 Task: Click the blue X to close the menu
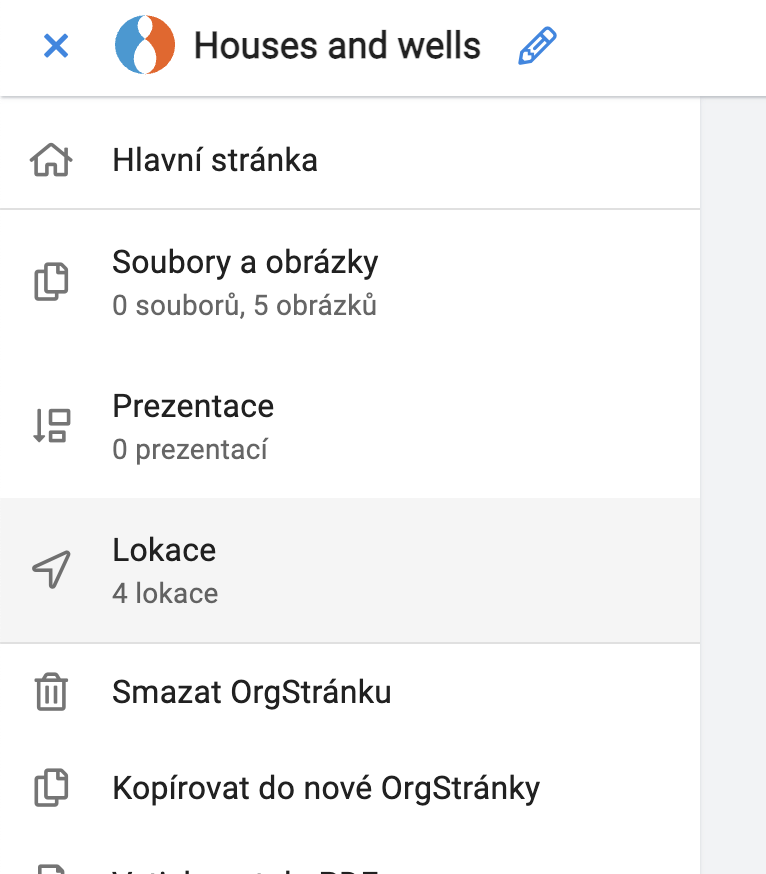coord(55,46)
